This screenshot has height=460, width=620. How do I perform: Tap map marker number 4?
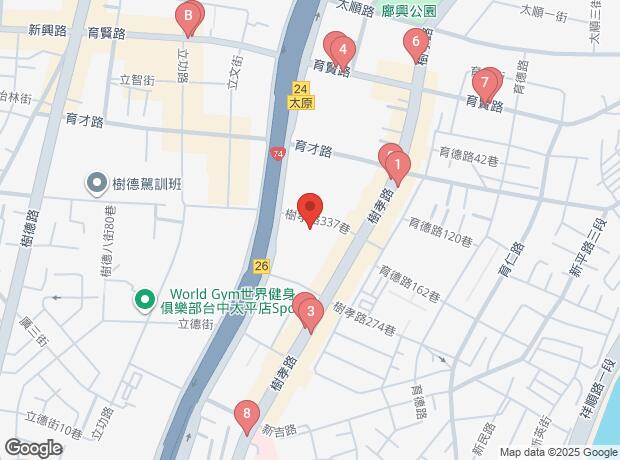point(342,49)
